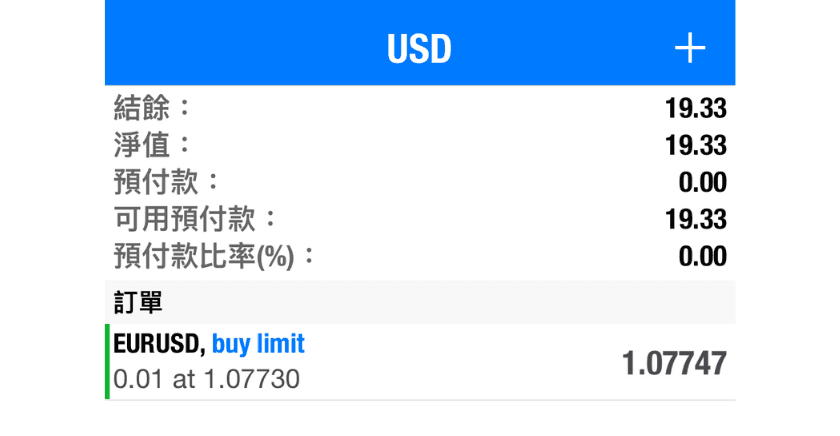Open the EURUSD buy limit order
The height and width of the screenshot is (436, 840).
420,362
